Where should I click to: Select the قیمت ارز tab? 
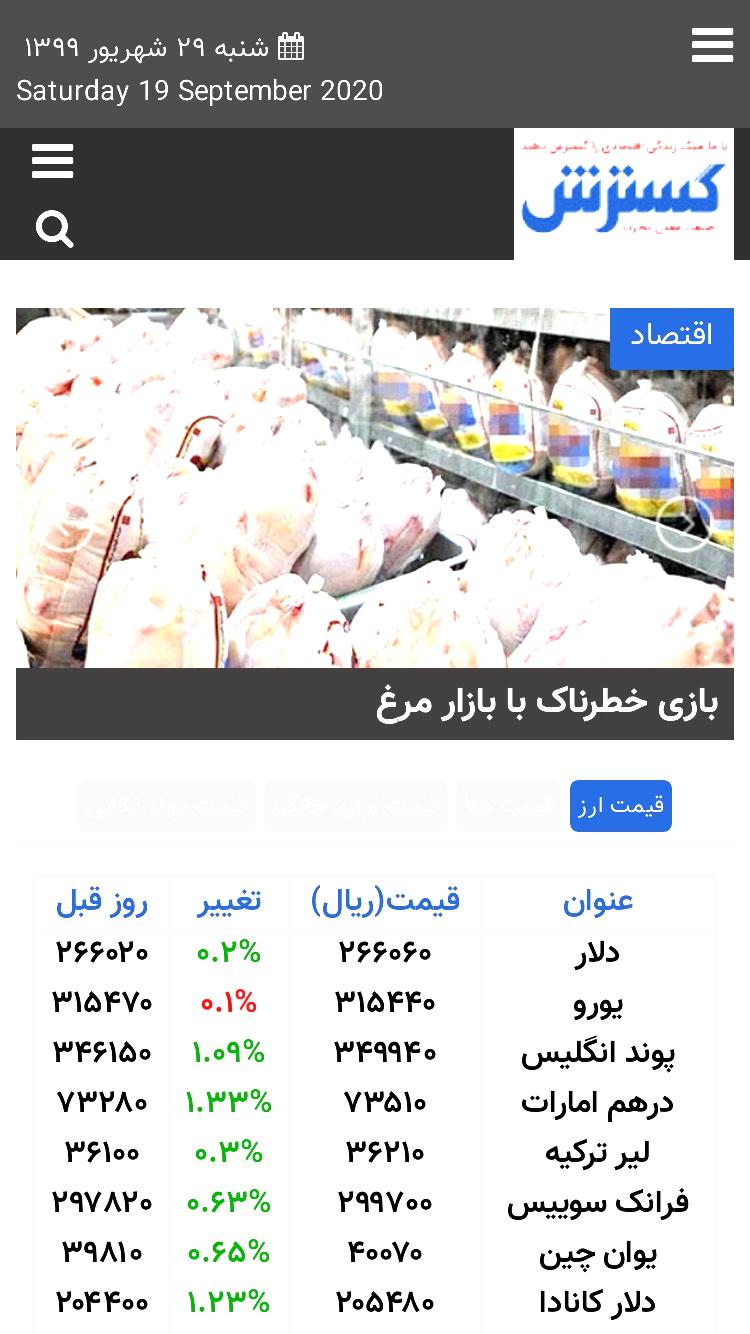621,806
